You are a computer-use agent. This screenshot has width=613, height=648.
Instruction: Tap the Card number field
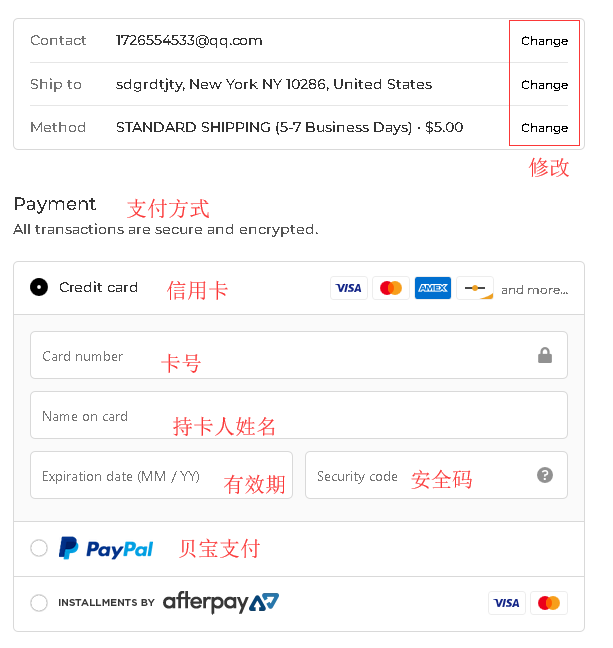(x=280, y=356)
